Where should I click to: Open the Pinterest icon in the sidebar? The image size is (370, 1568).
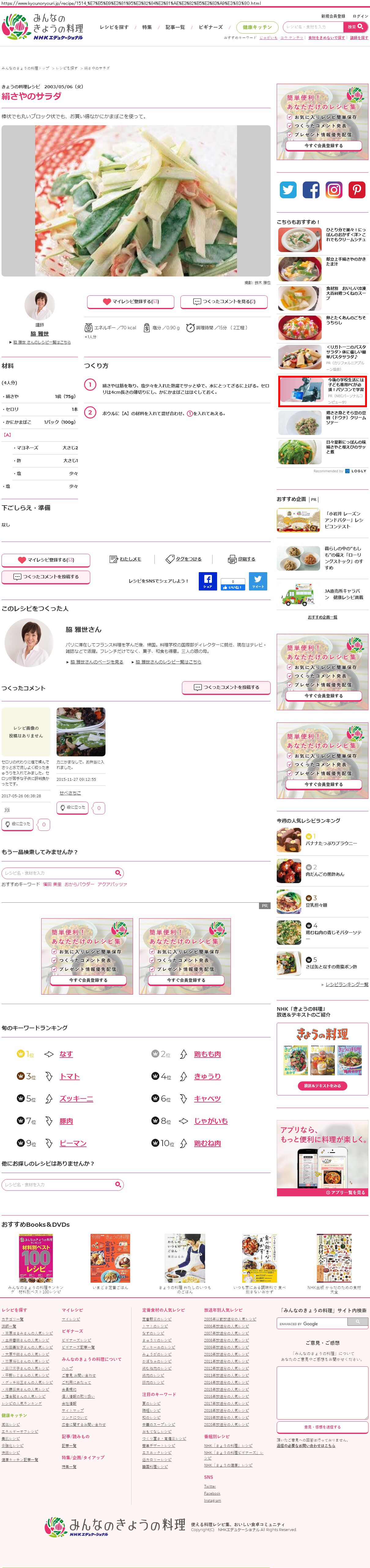(357, 189)
